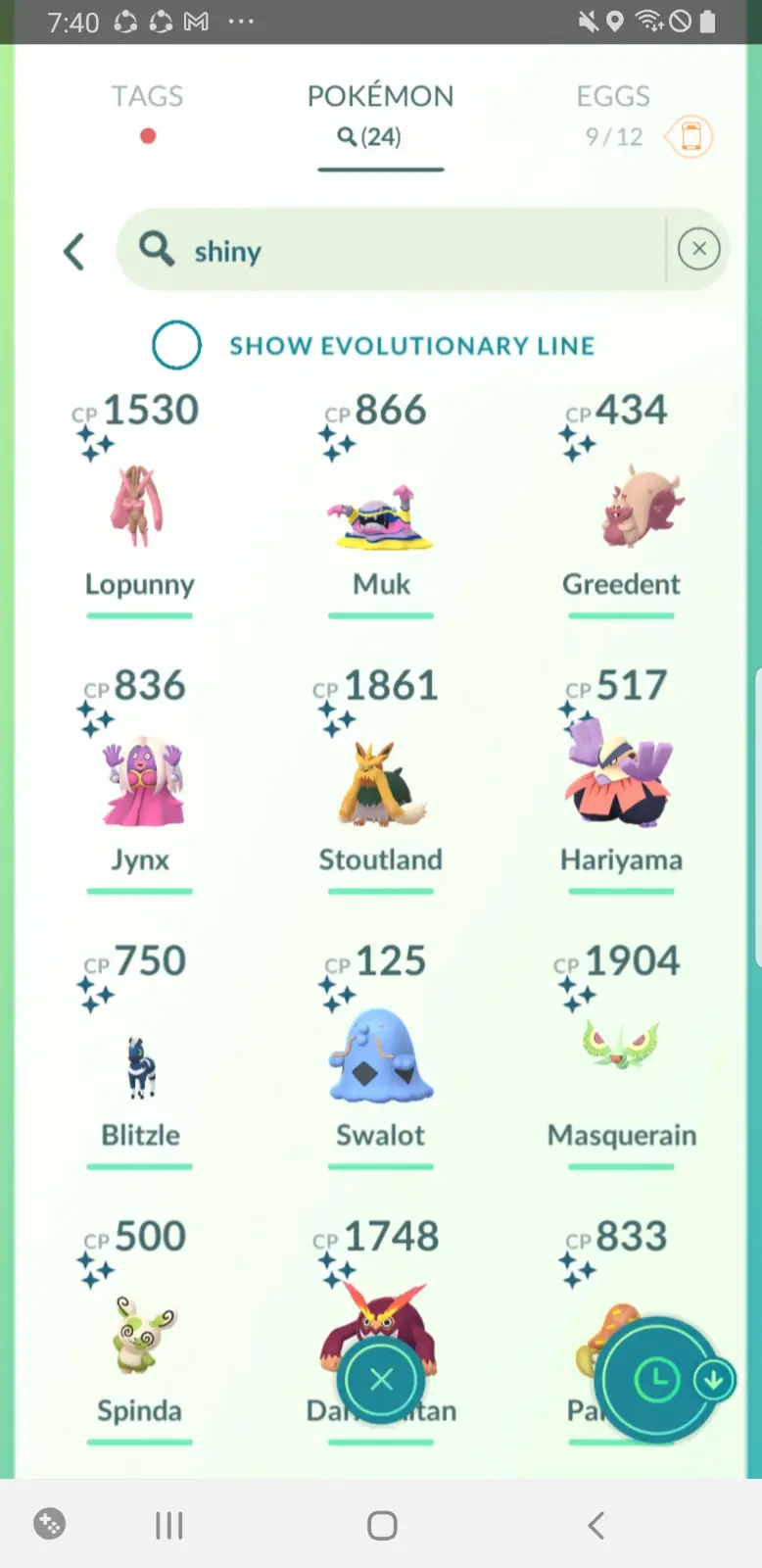This screenshot has width=762, height=1568.
Task: View Swalot CP 125
Action: point(381,1058)
